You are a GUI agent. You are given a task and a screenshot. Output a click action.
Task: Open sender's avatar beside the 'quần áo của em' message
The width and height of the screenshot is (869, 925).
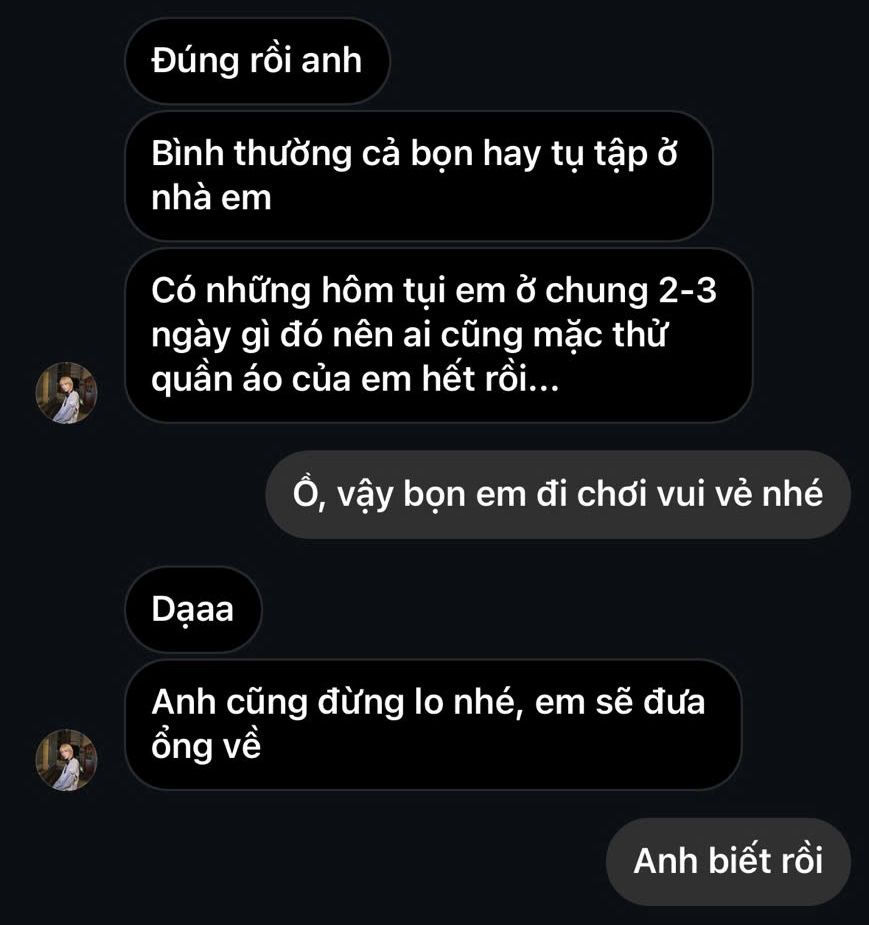pos(66,393)
